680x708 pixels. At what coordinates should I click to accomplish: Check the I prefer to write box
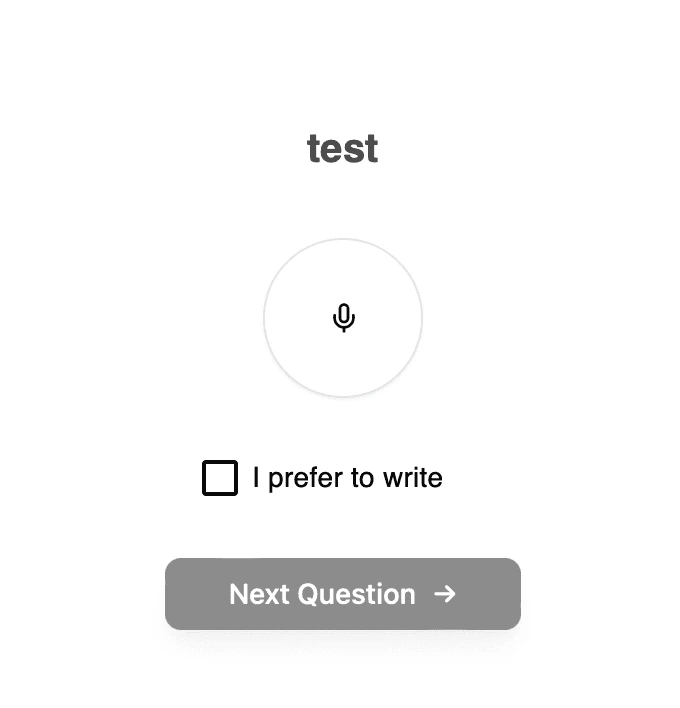coord(220,478)
